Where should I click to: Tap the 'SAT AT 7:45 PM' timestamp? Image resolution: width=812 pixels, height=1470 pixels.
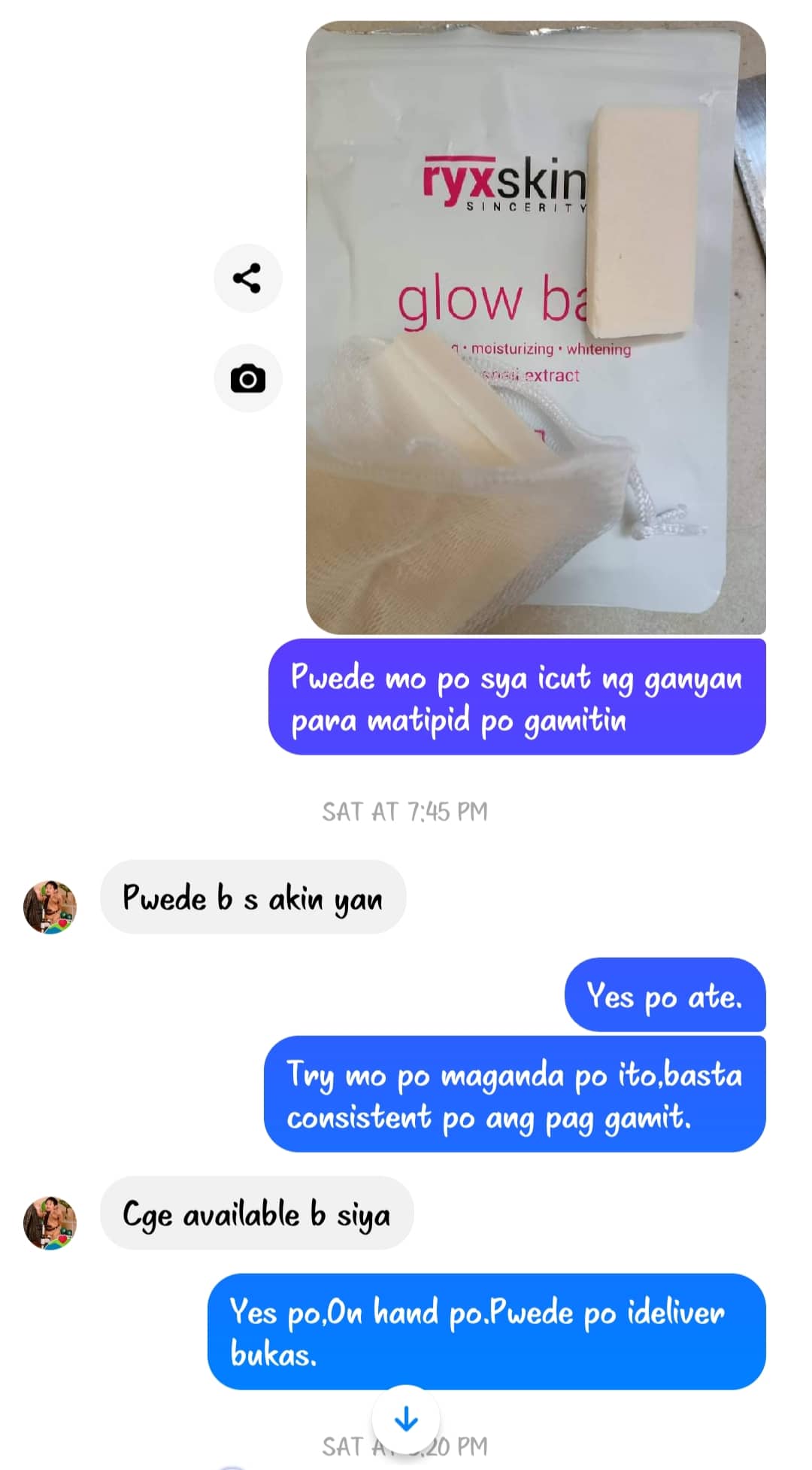point(406,812)
